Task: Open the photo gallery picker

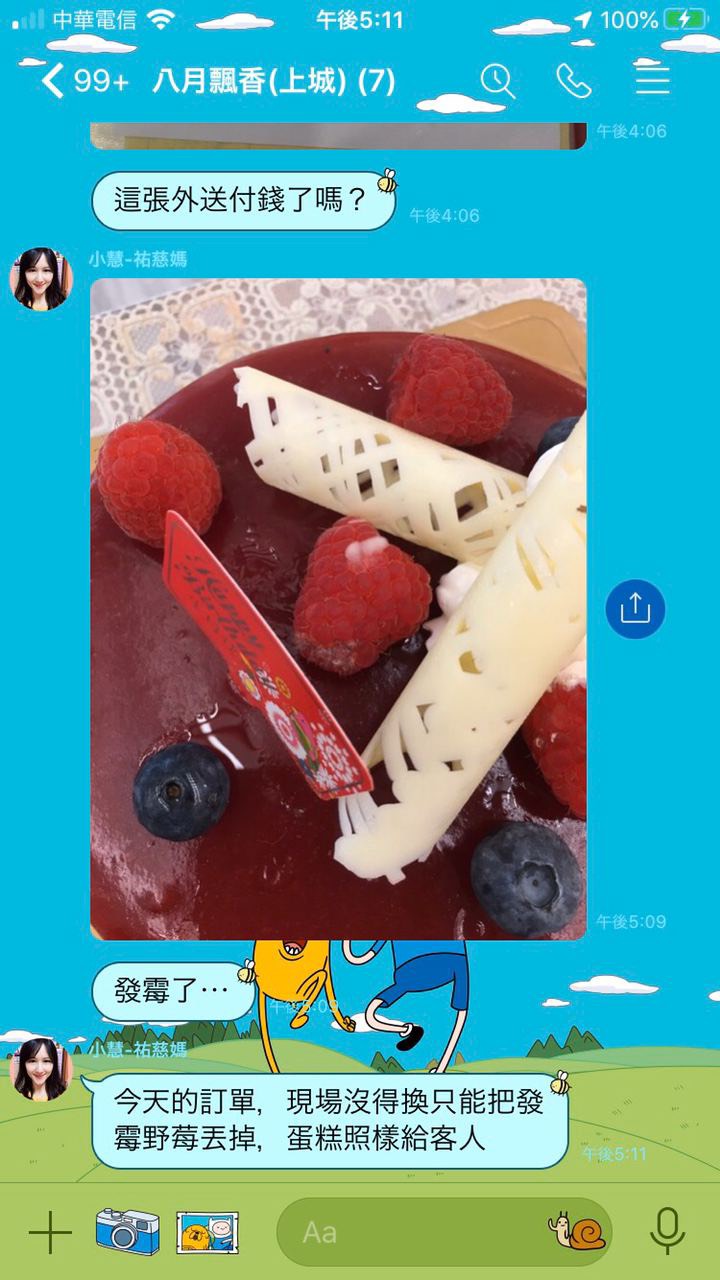Action: [207, 1232]
